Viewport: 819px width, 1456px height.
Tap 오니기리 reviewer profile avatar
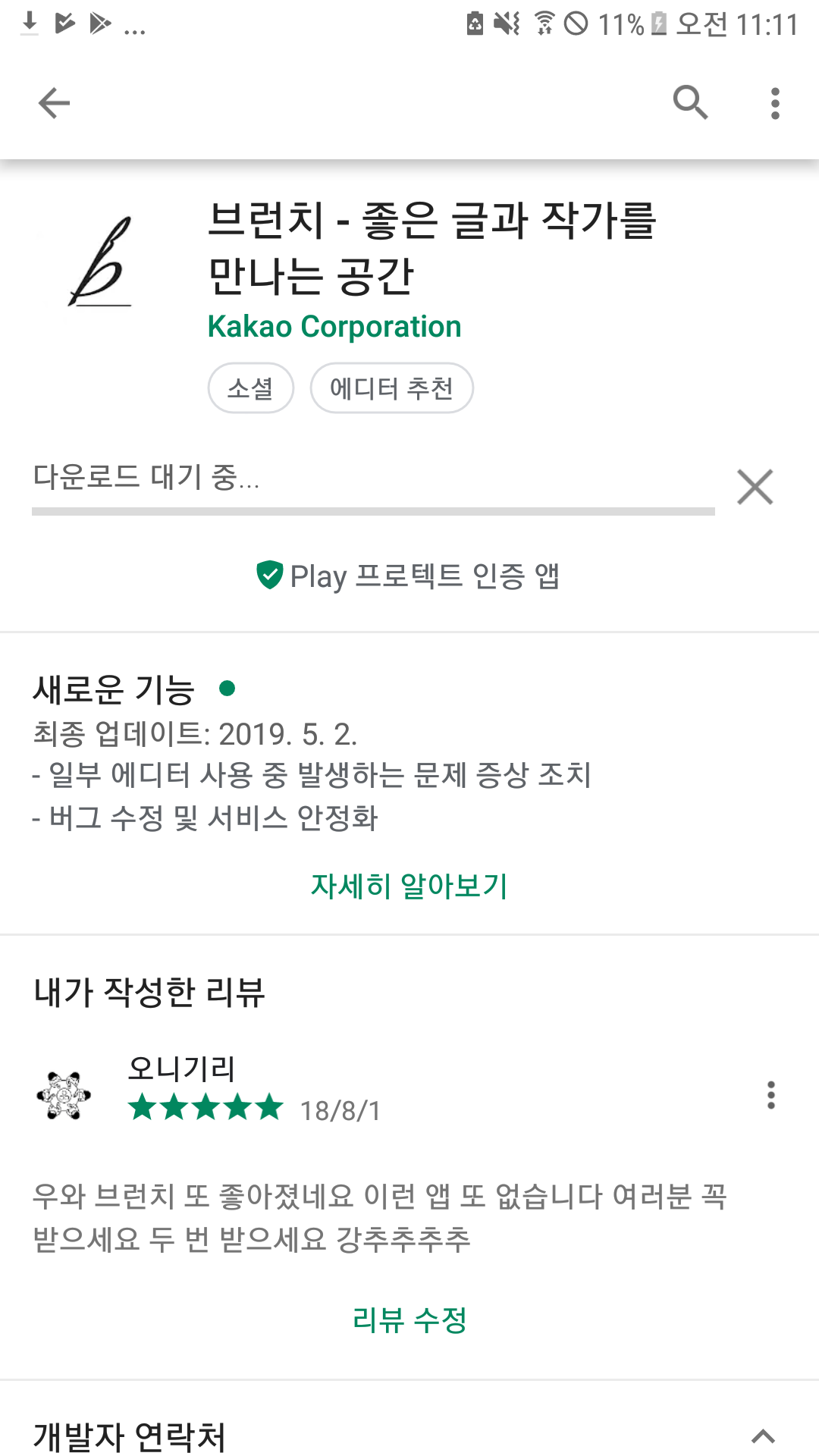(x=67, y=1092)
